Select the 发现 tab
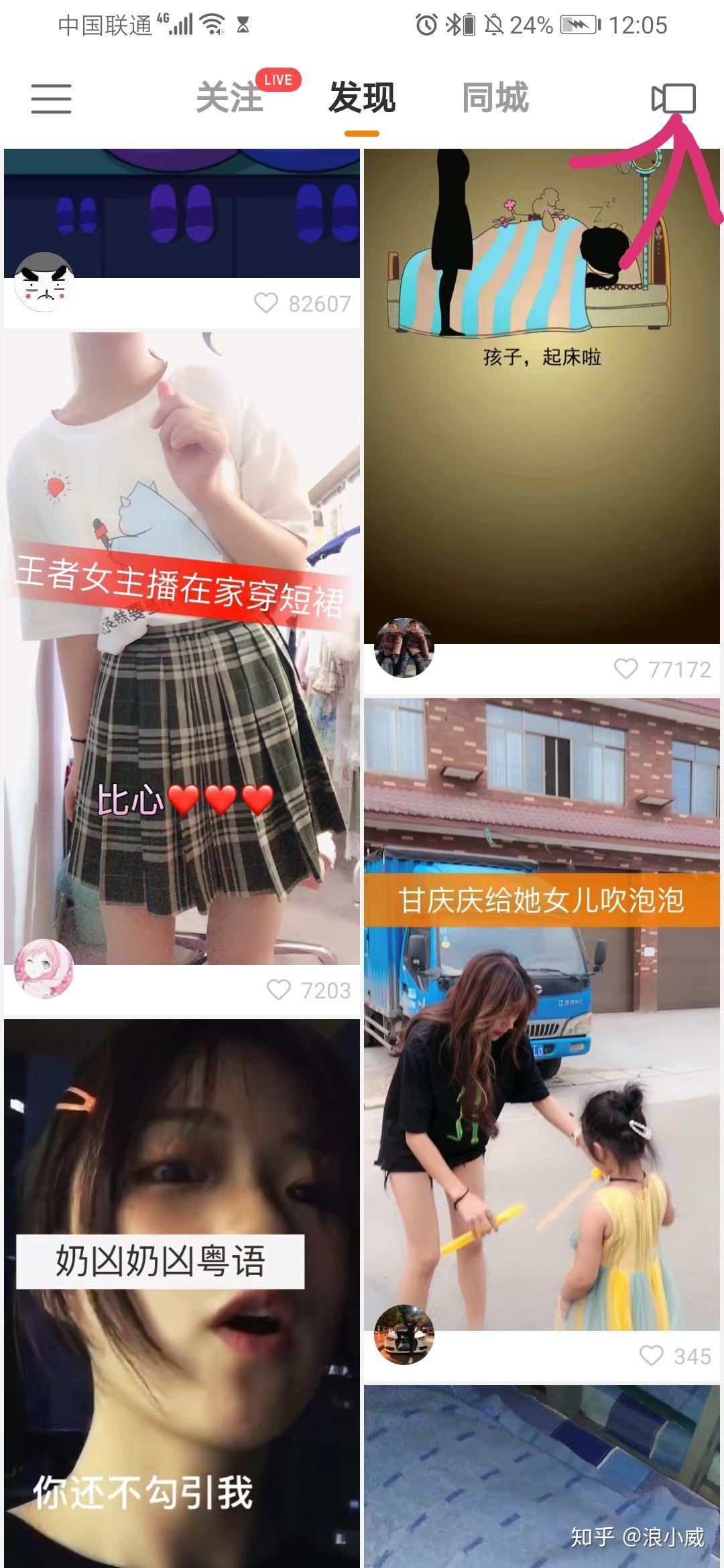724x1568 pixels. pyautogui.click(x=361, y=98)
